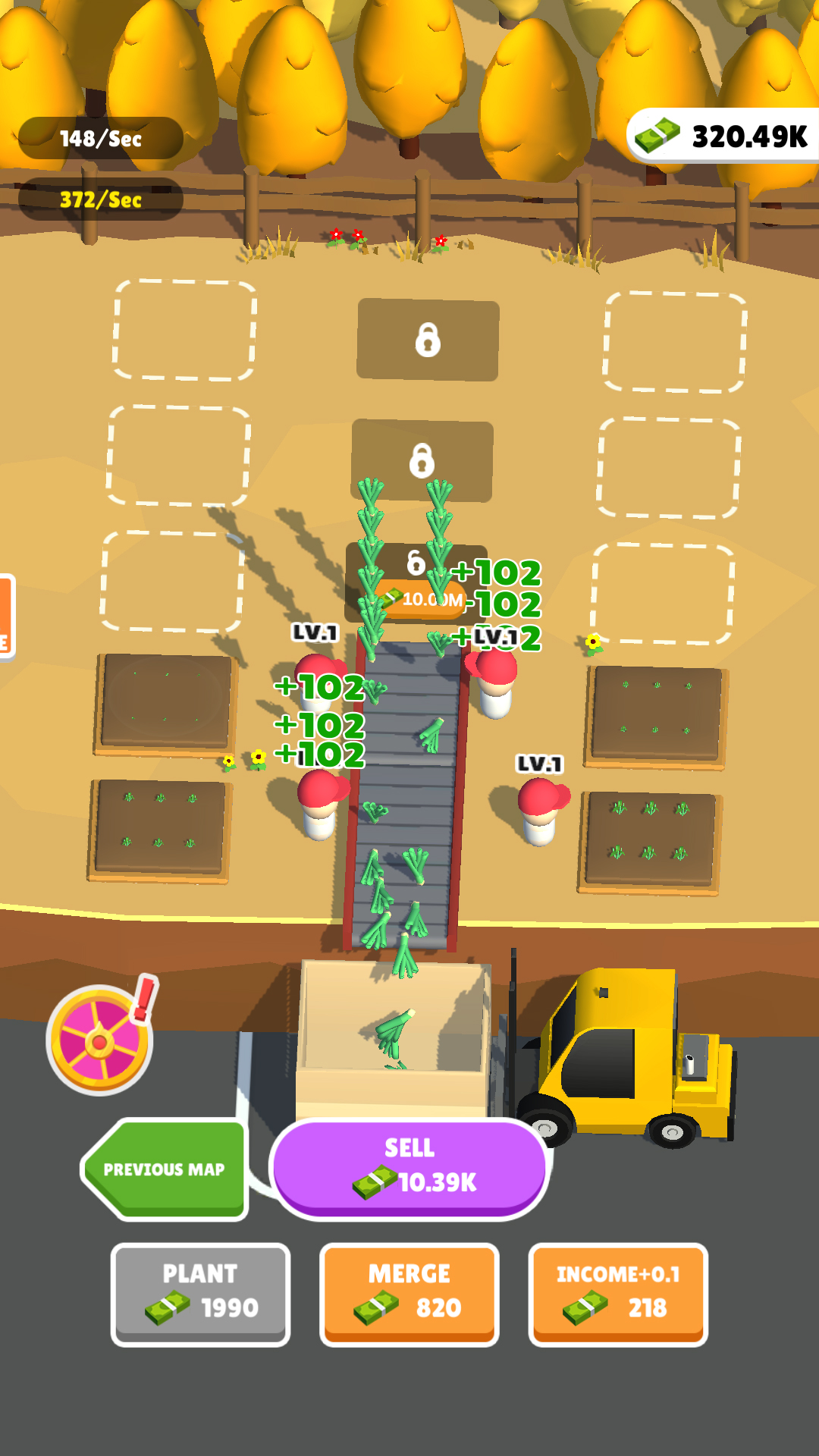Open the lucky spin wheel

coord(100,1040)
